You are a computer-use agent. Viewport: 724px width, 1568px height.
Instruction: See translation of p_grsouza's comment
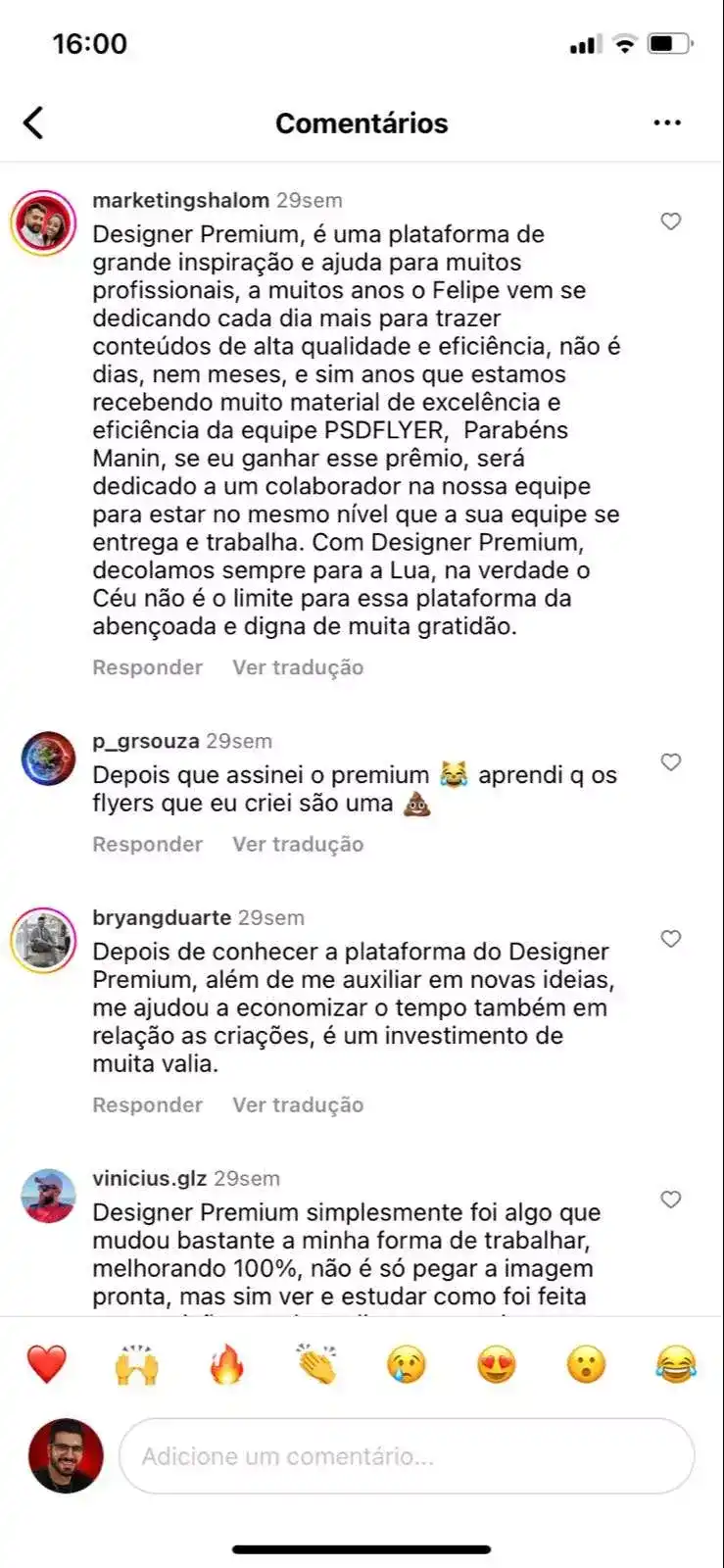click(x=298, y=844)
